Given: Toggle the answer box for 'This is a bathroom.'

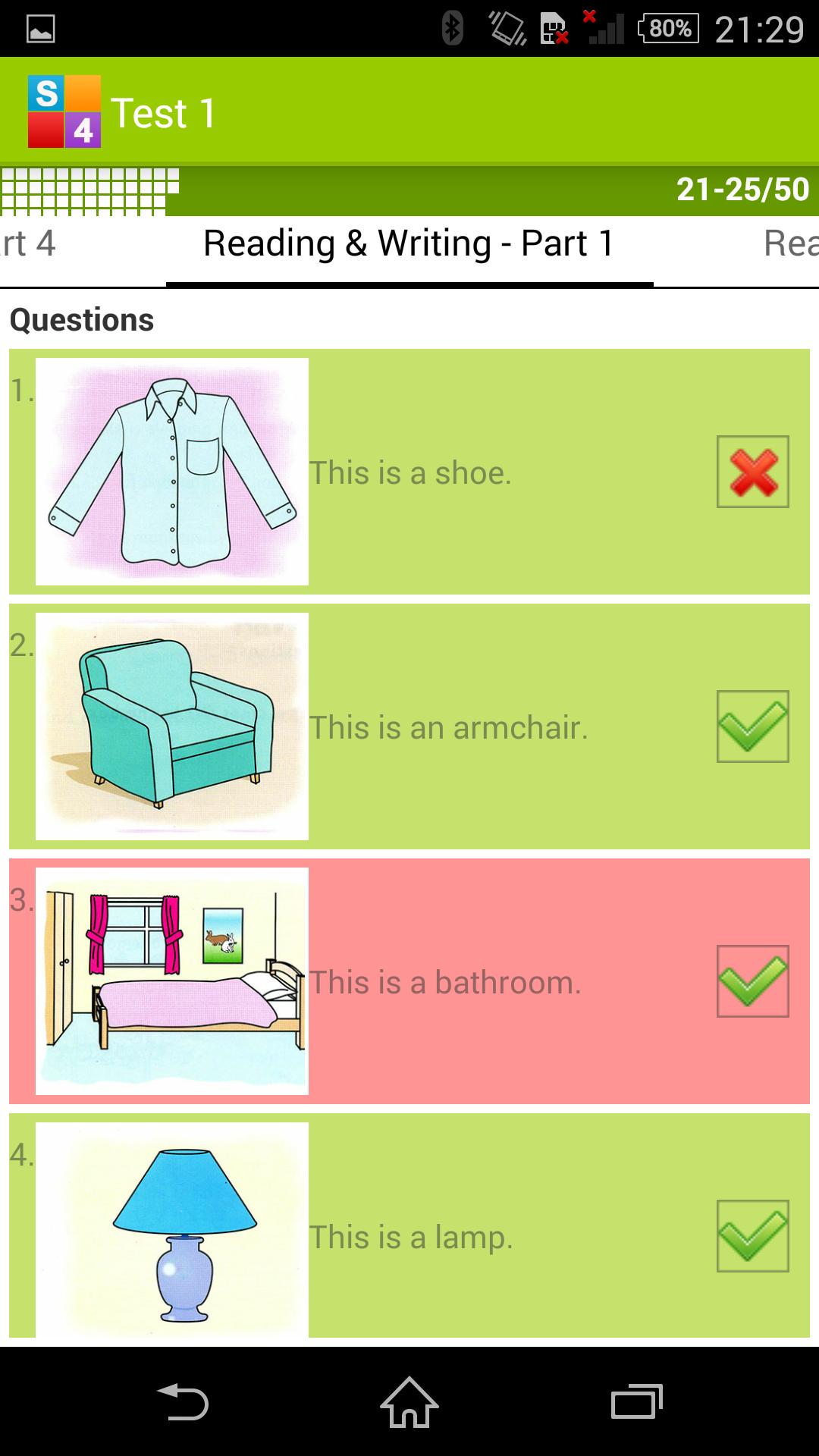Looking at the screenshot, I should (752, 981).
